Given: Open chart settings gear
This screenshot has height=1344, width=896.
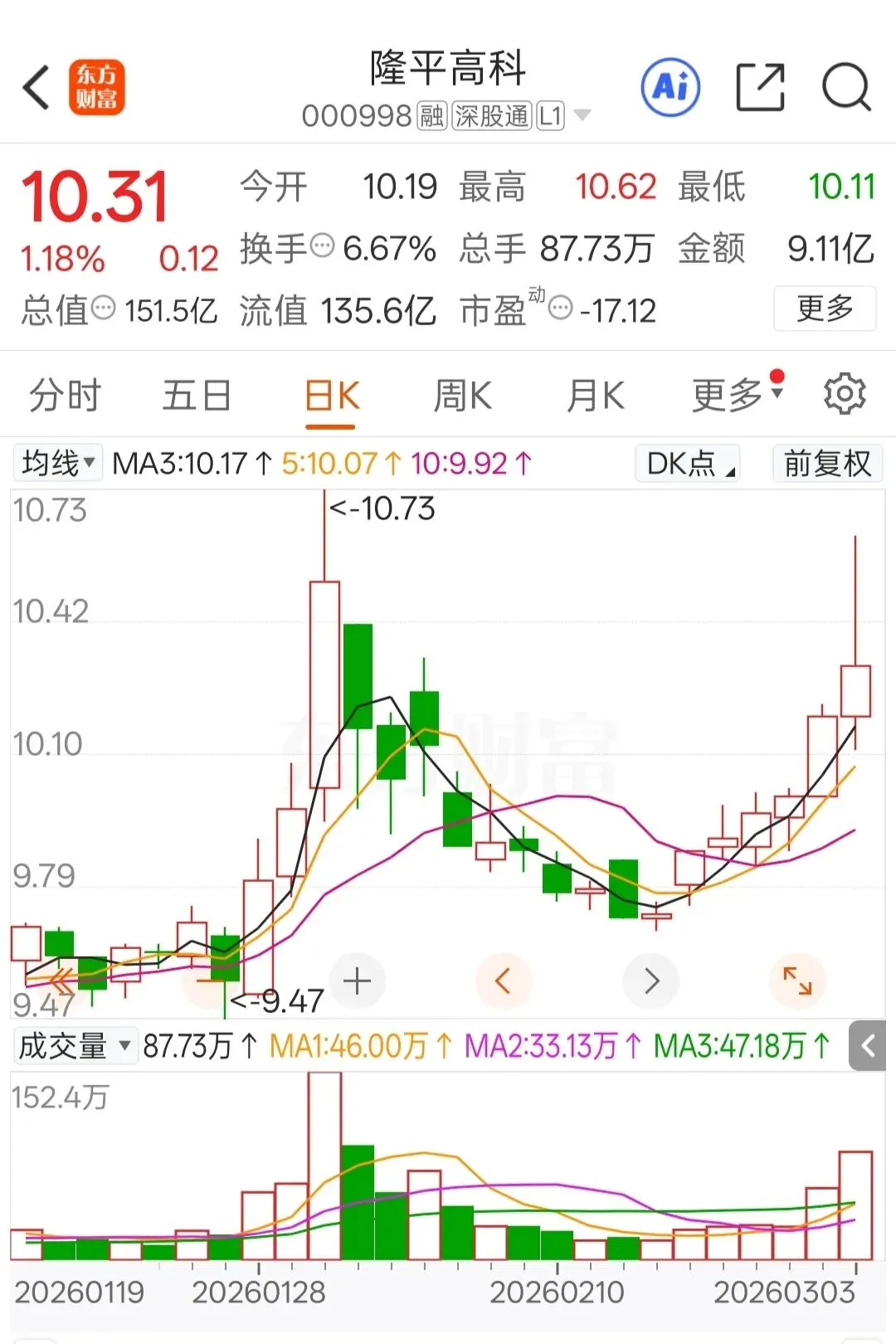Looking at the screenshot, I should coord(845,393).
